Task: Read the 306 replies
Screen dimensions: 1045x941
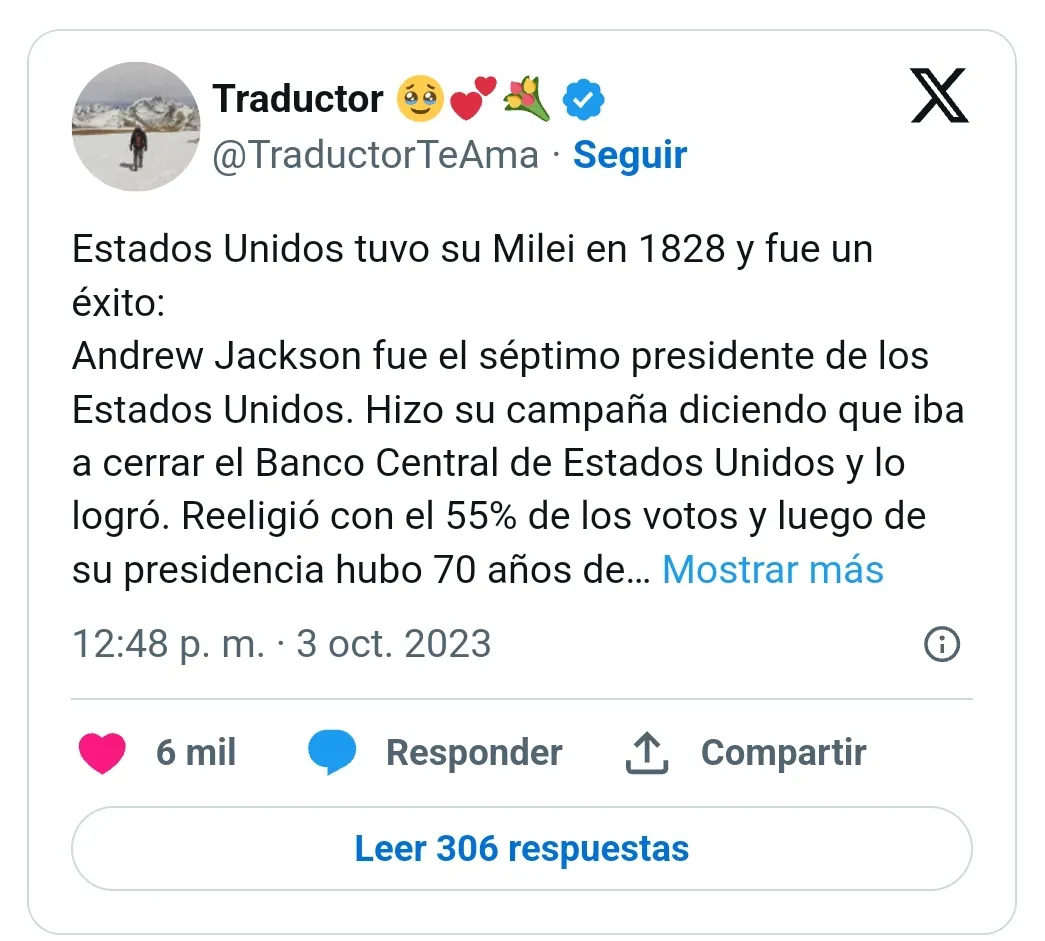Action: tap(522, 849)
